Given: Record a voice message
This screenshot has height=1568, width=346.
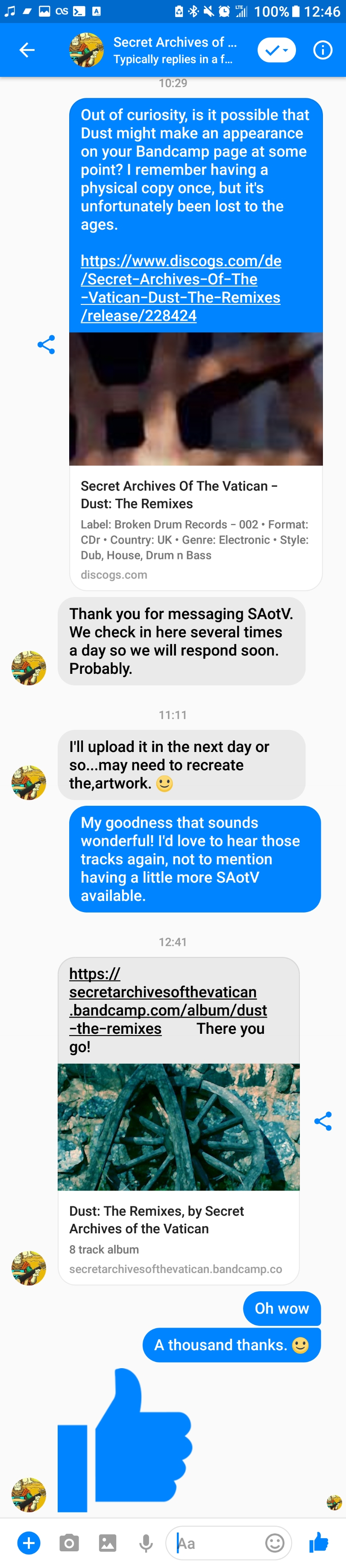Looking at the screenshot, I should (146, 1542).
